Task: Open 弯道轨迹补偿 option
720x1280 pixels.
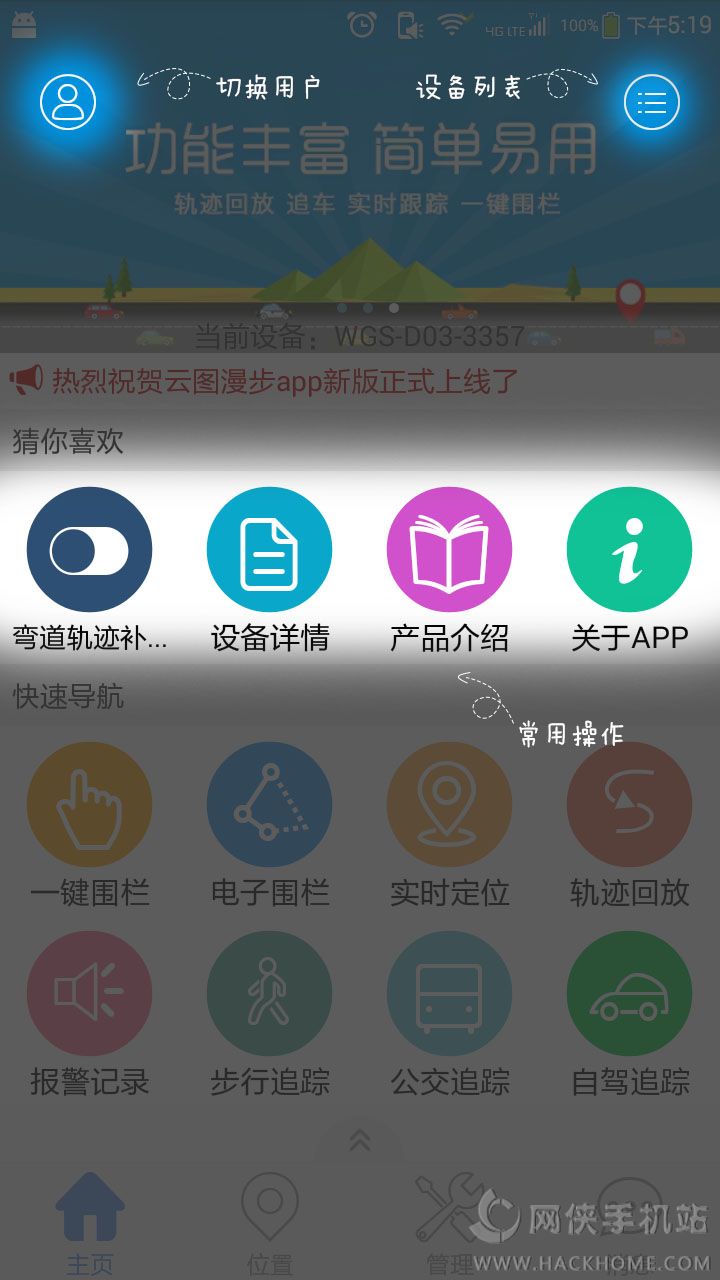Action: 89,550
